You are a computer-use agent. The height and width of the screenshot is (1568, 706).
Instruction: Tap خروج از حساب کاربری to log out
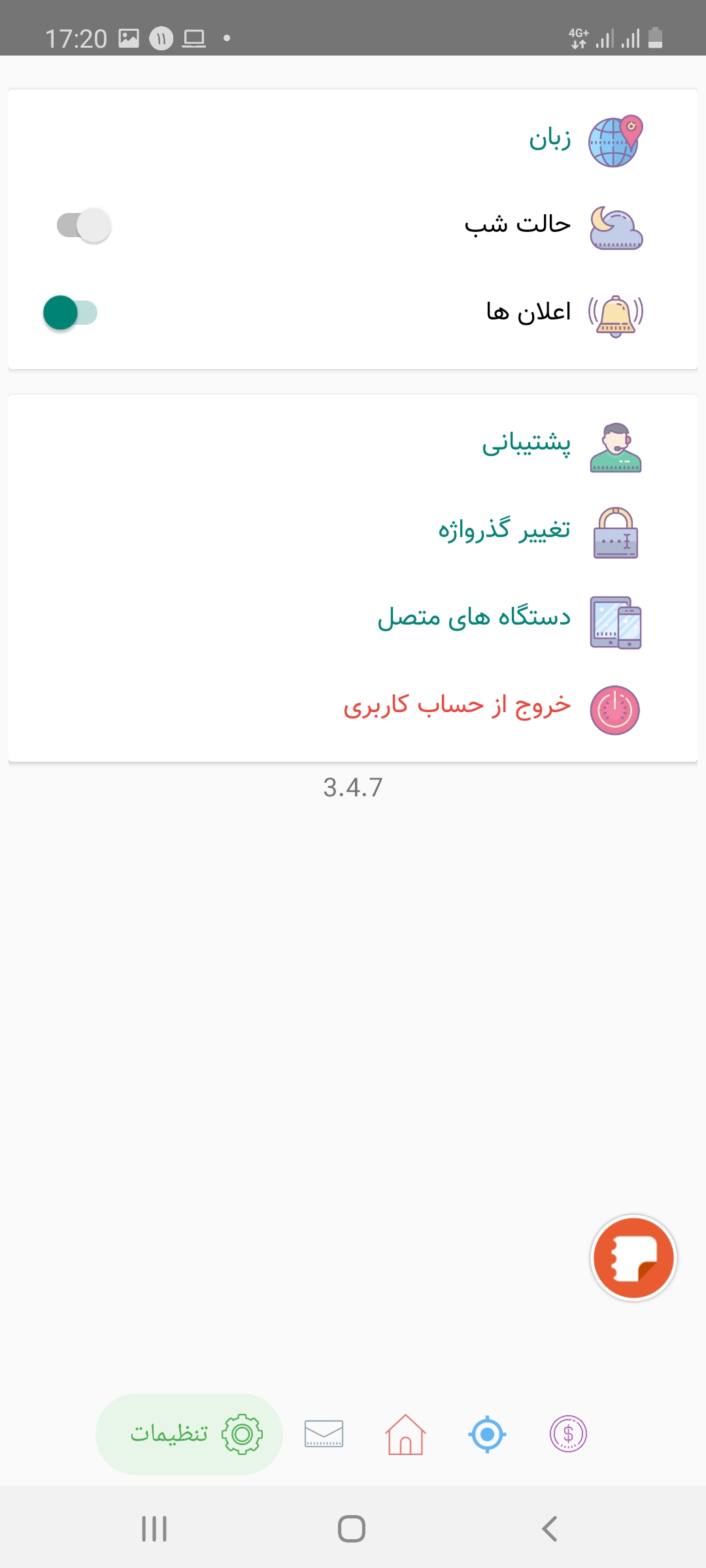coord(458,706)
